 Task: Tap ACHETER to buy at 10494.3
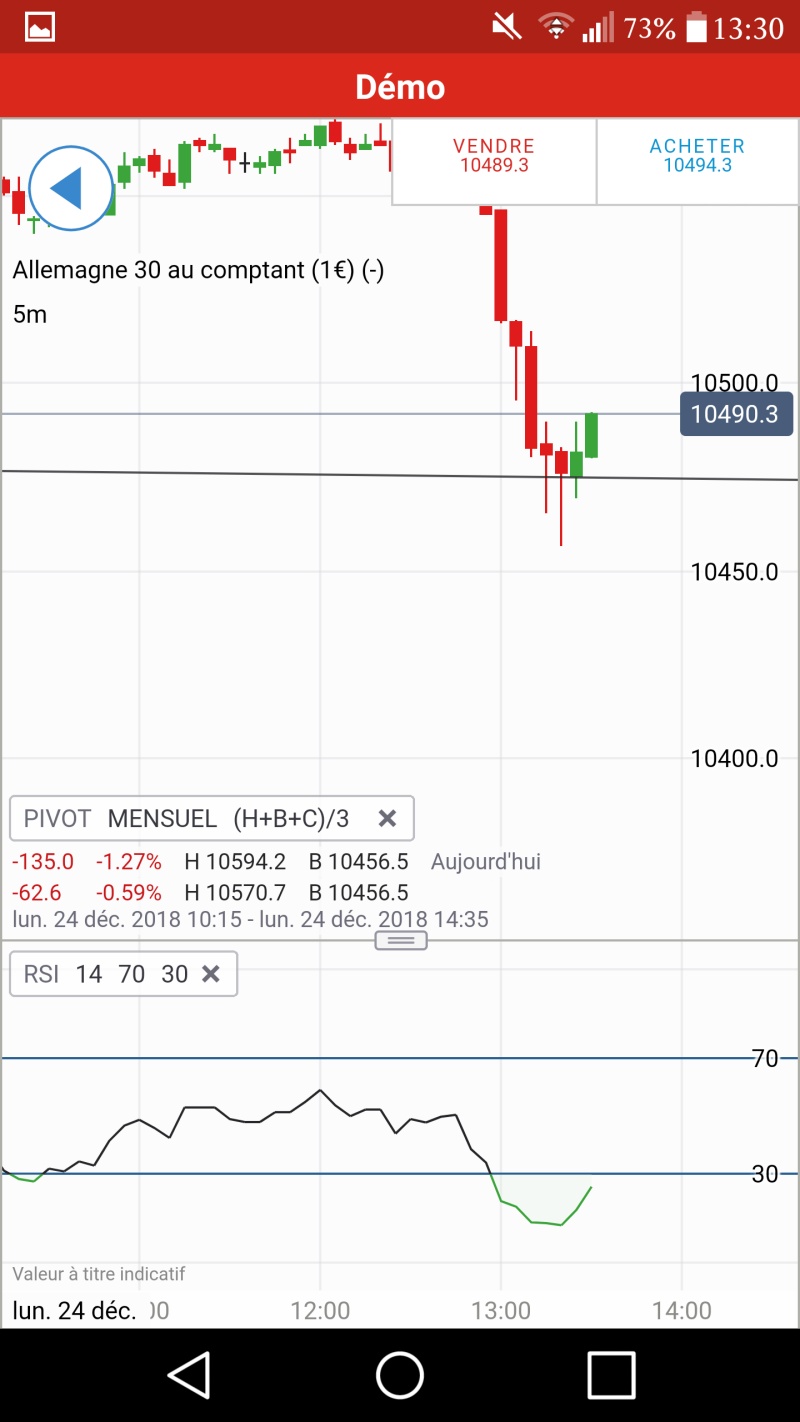697,156
